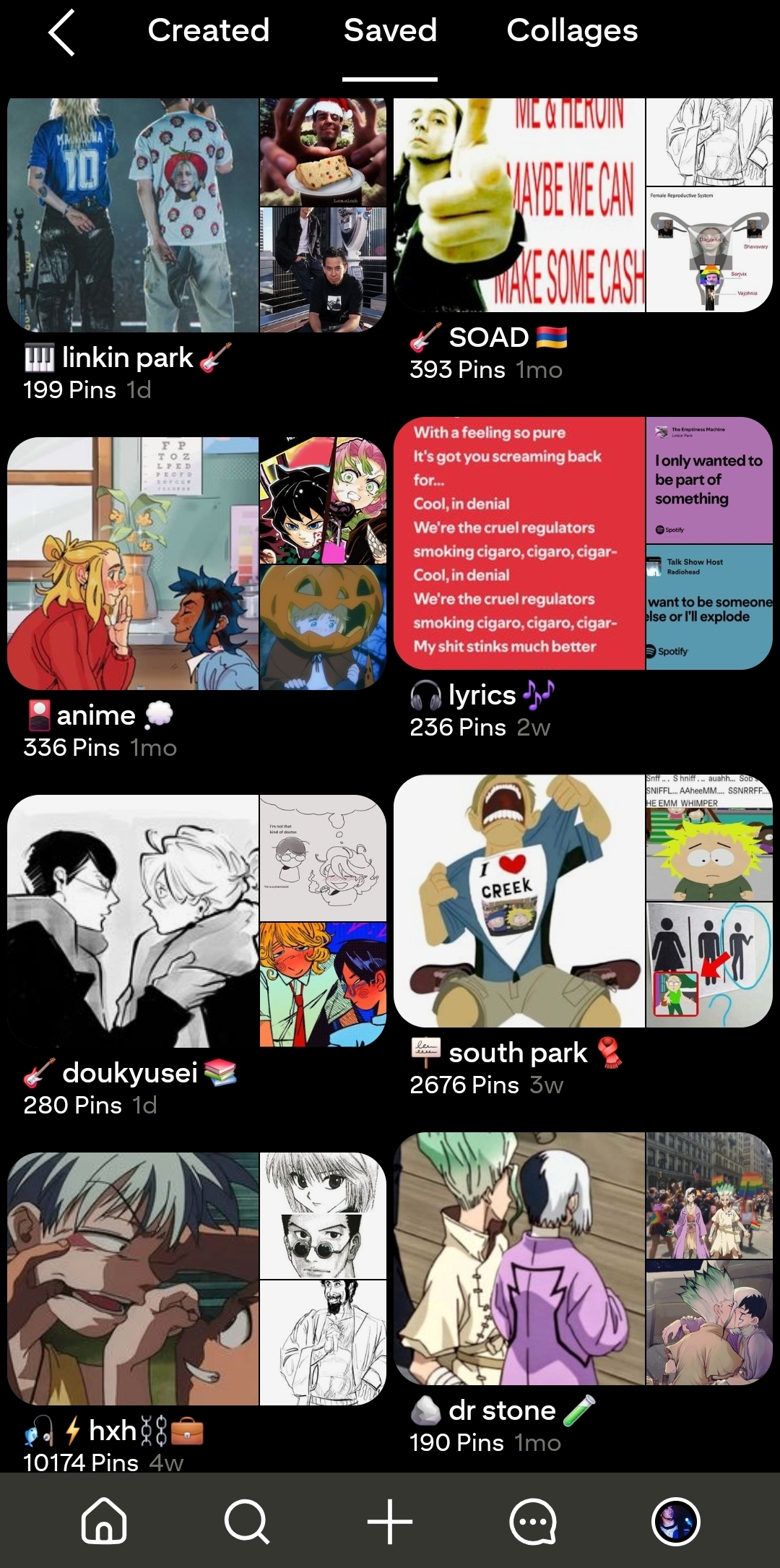The width and height of the screenshot is (780, 1568).
Task: Open the south park board
Action: [583, 901]
